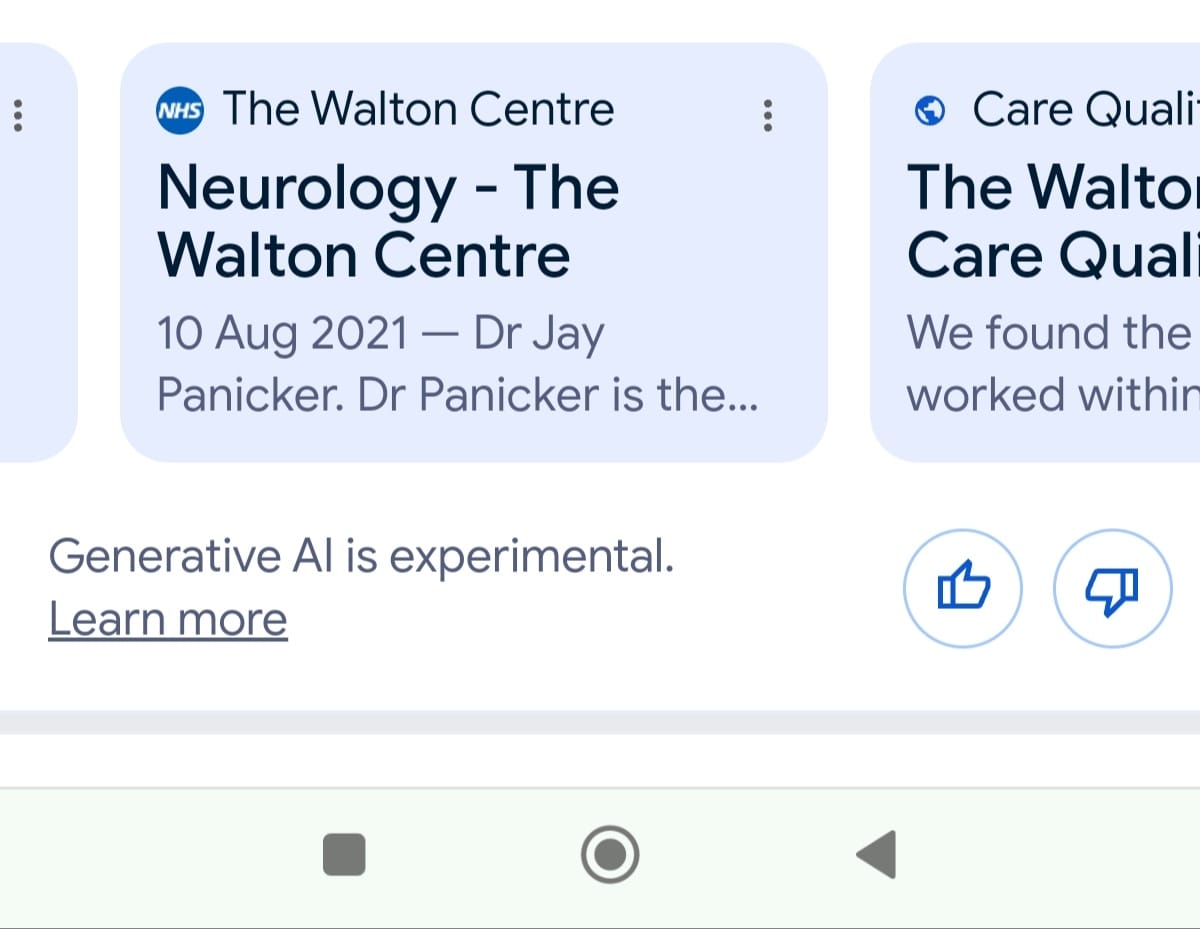Go to the home screen
This screenshot has width=1200, height=929.
click(x=610, y=855)
